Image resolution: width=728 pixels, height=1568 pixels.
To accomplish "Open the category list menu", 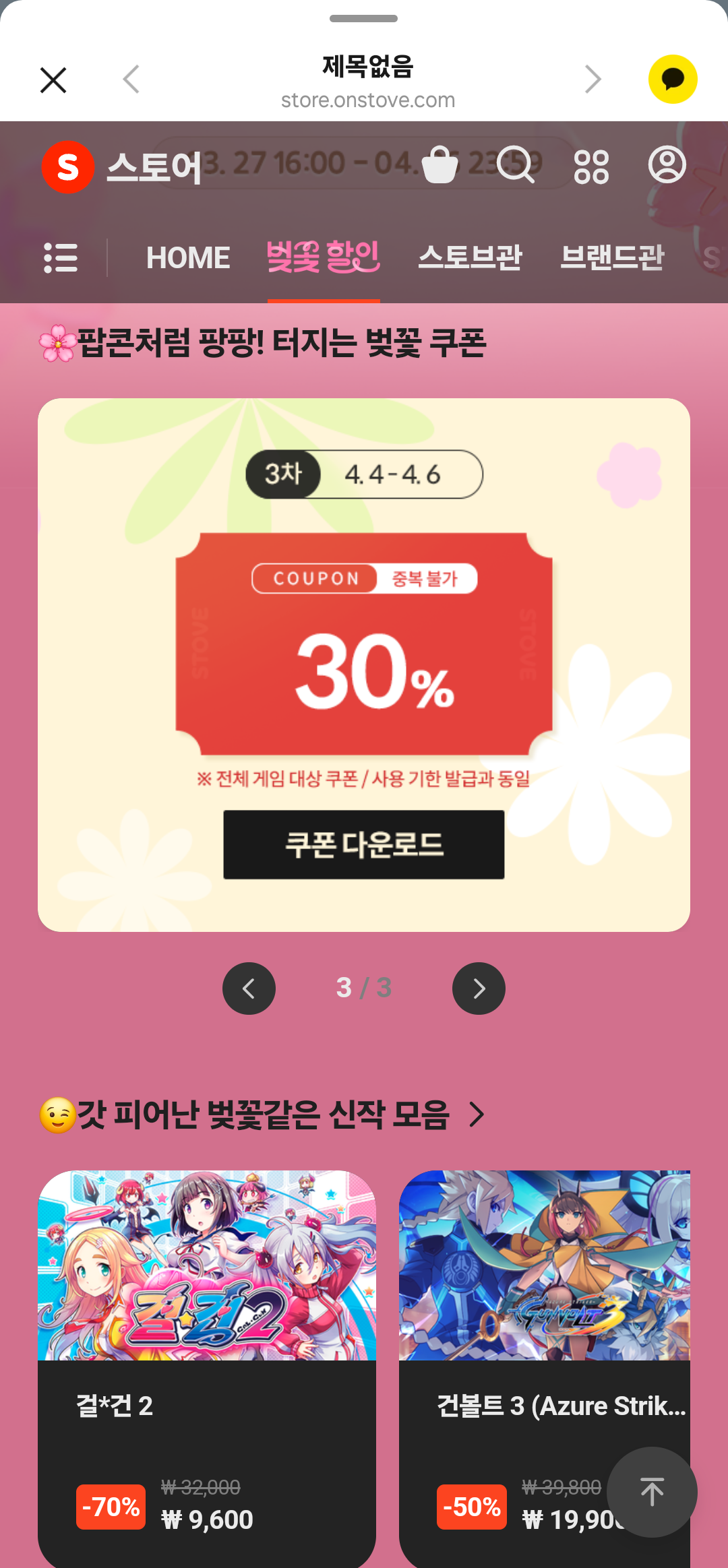I will (x=61, y=258).
